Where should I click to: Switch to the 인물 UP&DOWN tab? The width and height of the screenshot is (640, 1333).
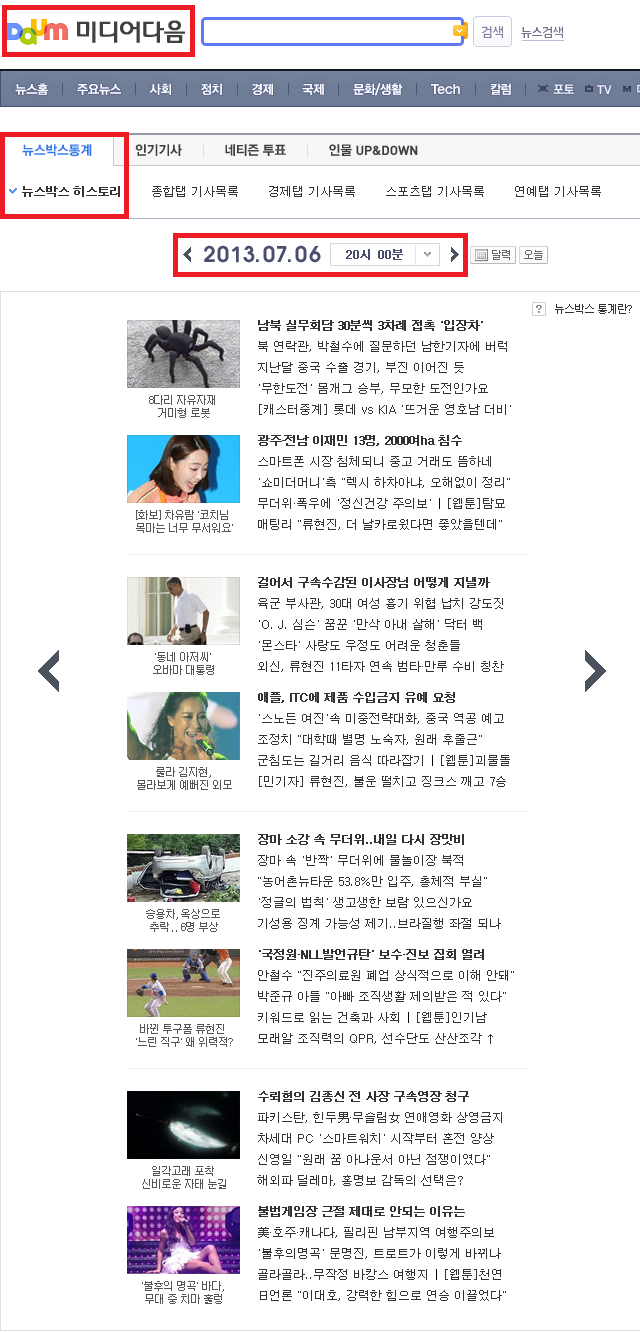click(x=373, y=150)
